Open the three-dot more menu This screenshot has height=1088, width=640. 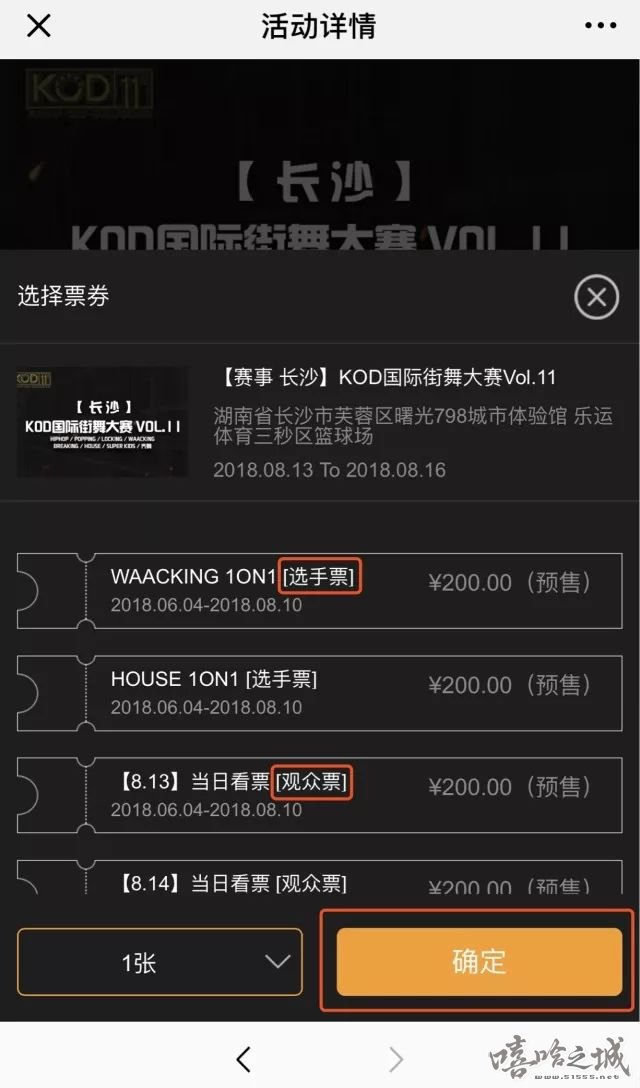coord(601,27)
